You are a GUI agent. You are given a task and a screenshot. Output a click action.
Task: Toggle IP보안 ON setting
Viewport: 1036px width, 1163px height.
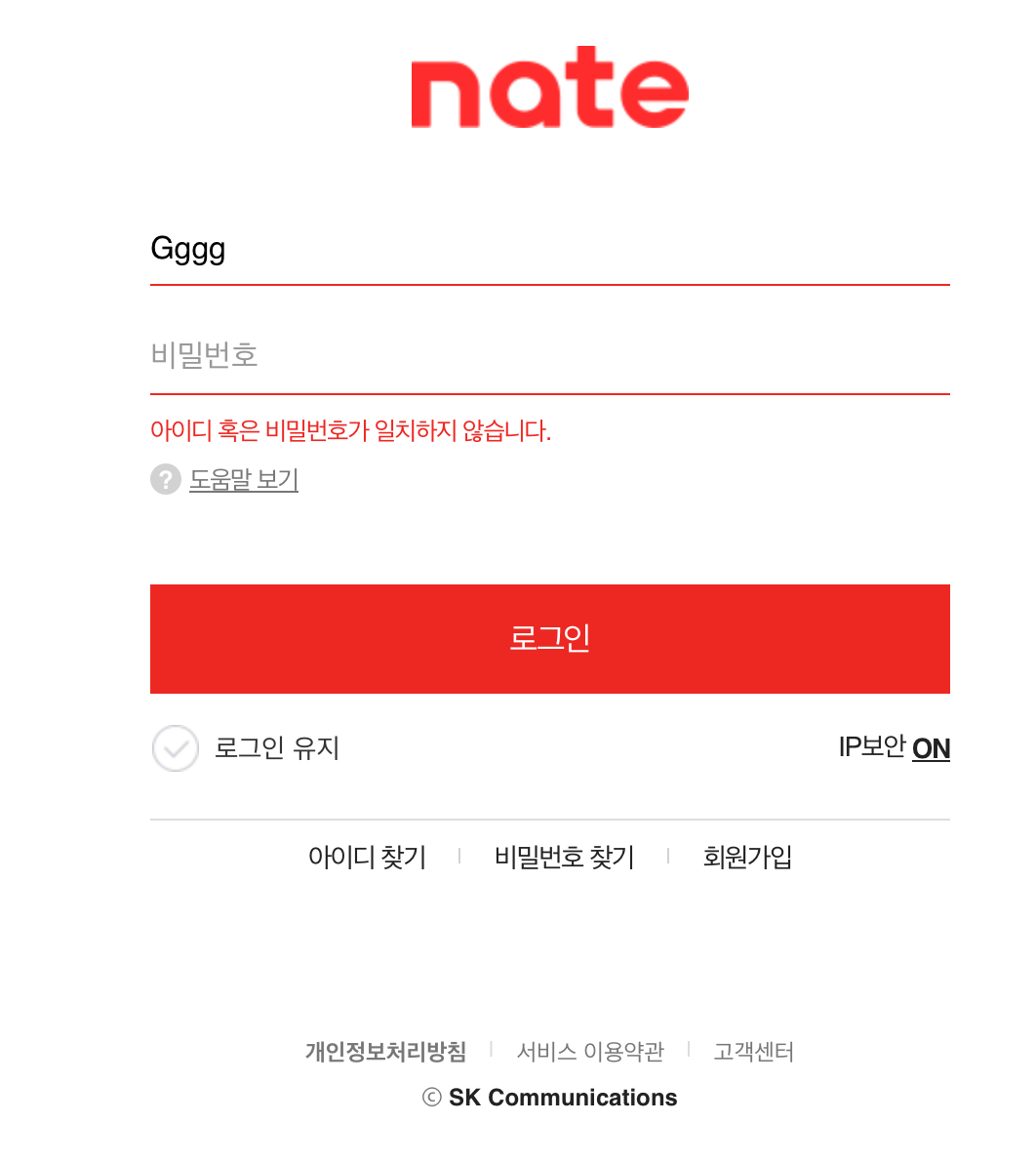coord(930,748)
